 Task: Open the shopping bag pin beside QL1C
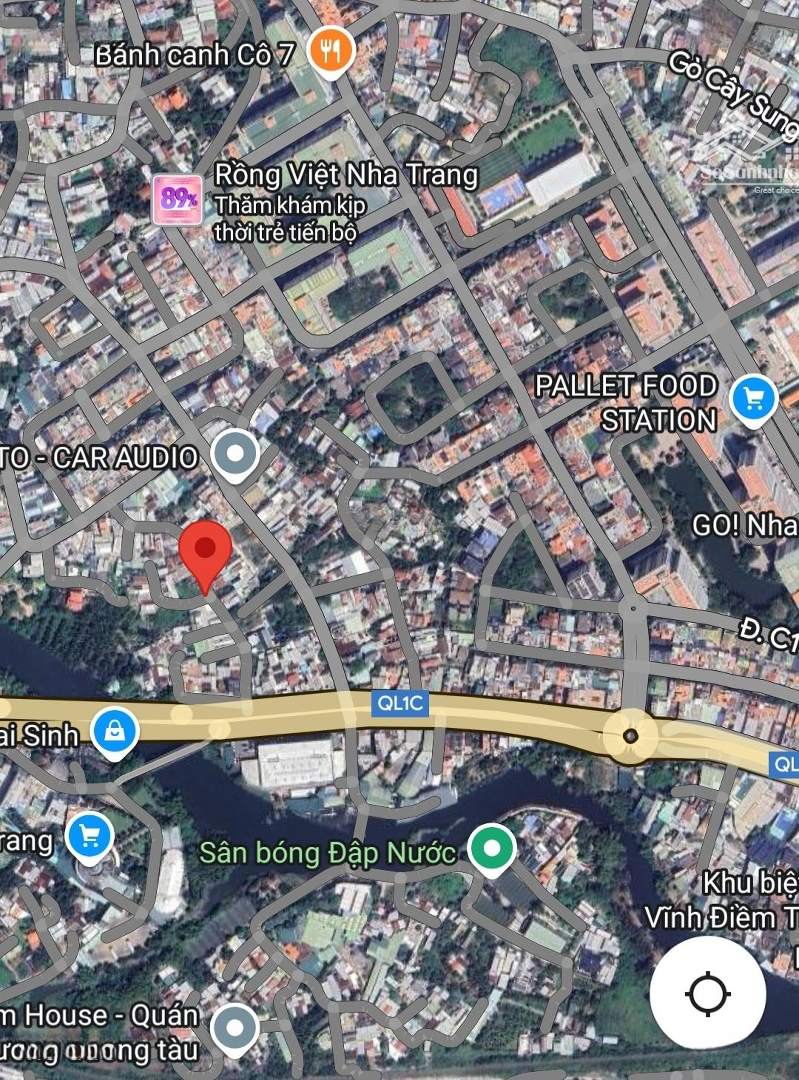point(116,731)
